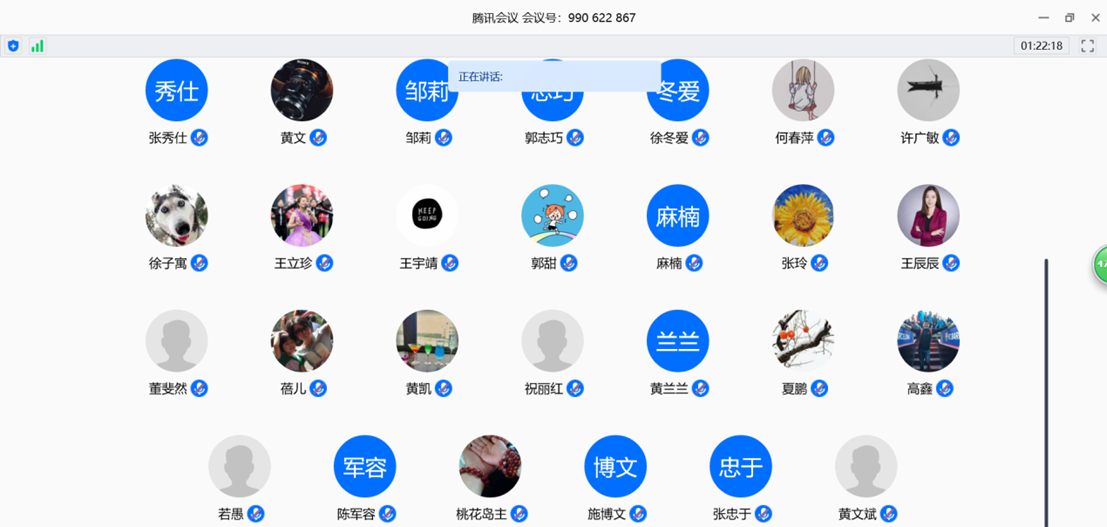Tap participant 王宇靖's avatar
Viewport: 1107px width, 527px height.
tap(427, 216)
